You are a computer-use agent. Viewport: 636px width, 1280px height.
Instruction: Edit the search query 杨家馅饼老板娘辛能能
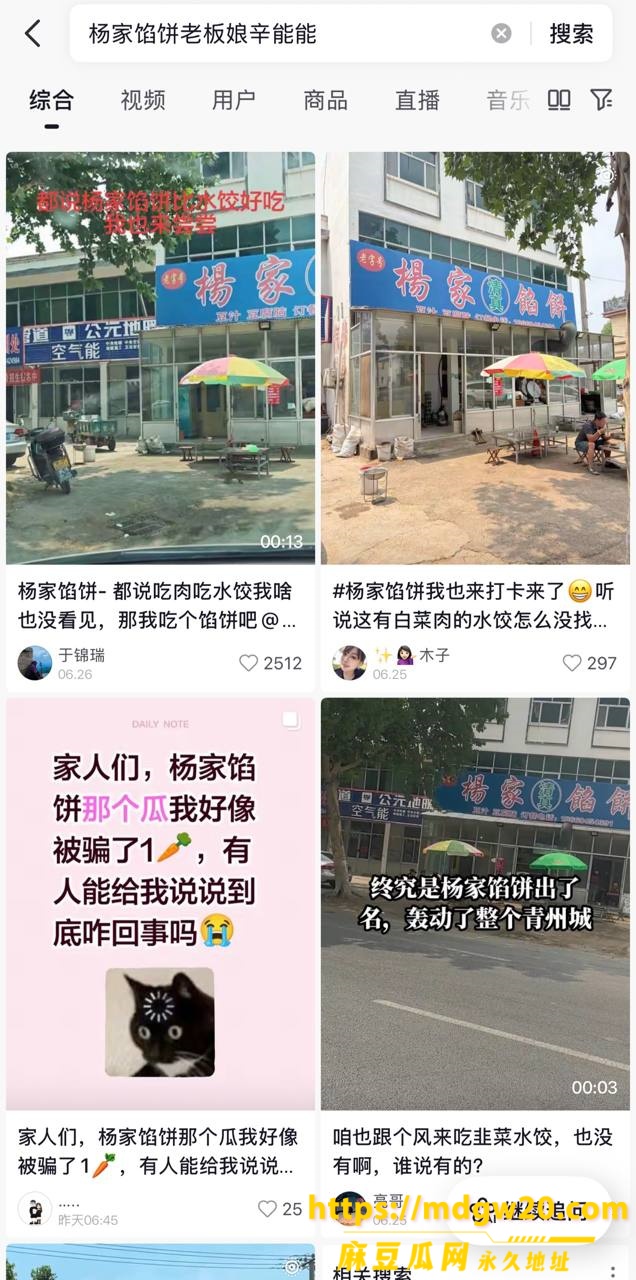(x=285, y=34)
